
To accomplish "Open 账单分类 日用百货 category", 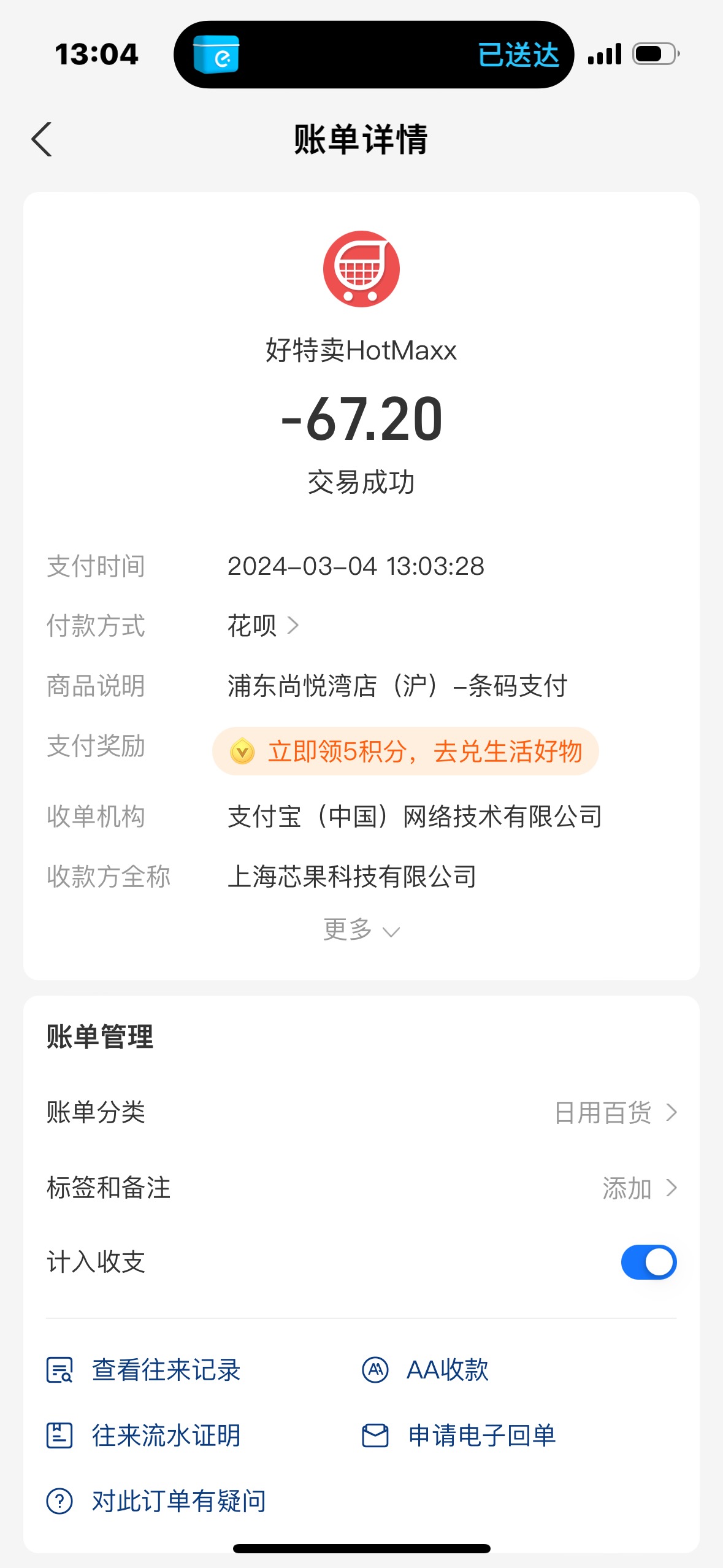I will click(361, 1112).
